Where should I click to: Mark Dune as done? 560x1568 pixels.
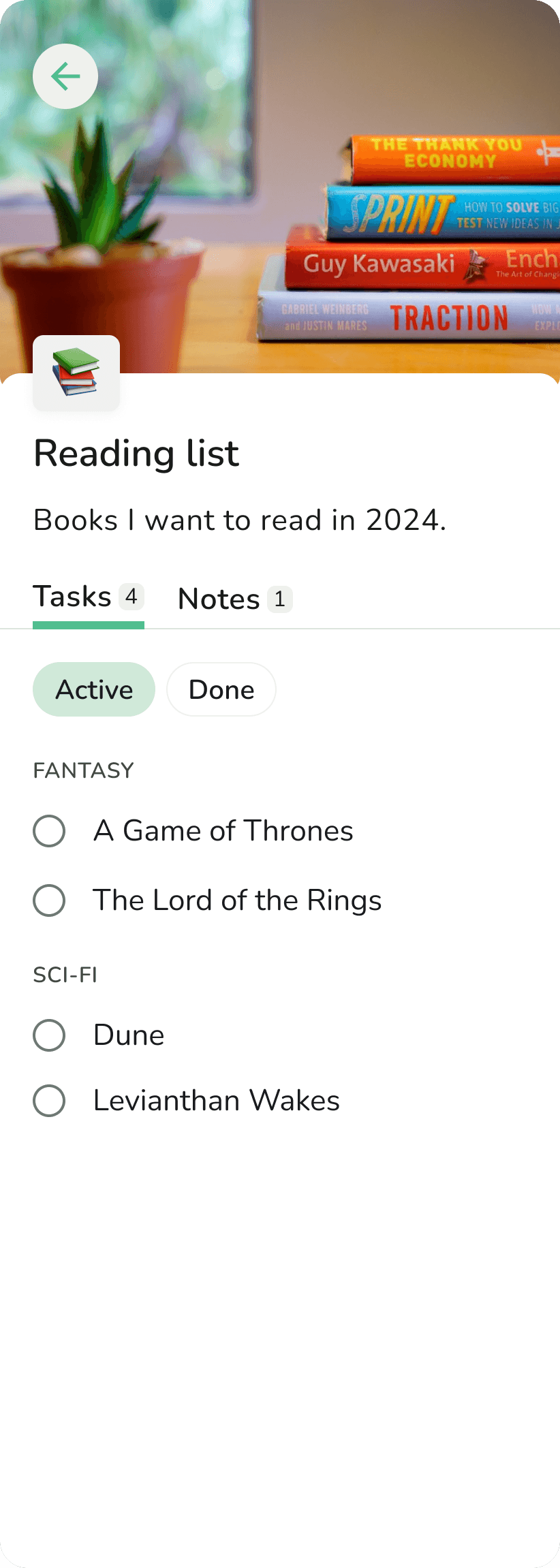(48, 1035)
